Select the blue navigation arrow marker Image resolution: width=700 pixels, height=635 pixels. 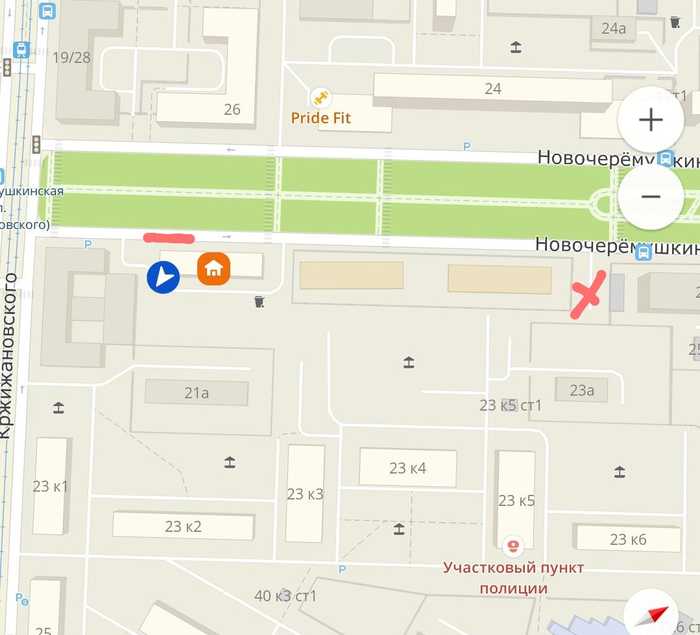click(162, 277)
